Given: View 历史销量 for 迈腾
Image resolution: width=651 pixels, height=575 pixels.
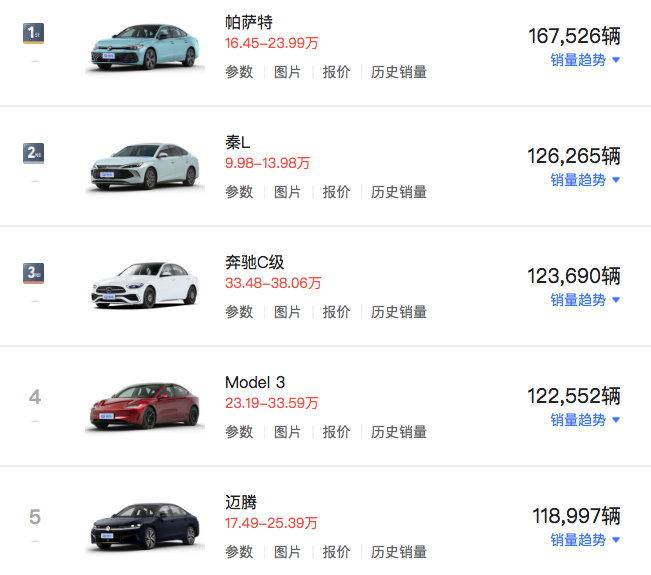Looking at the screenshot, I should pos(399,552).
